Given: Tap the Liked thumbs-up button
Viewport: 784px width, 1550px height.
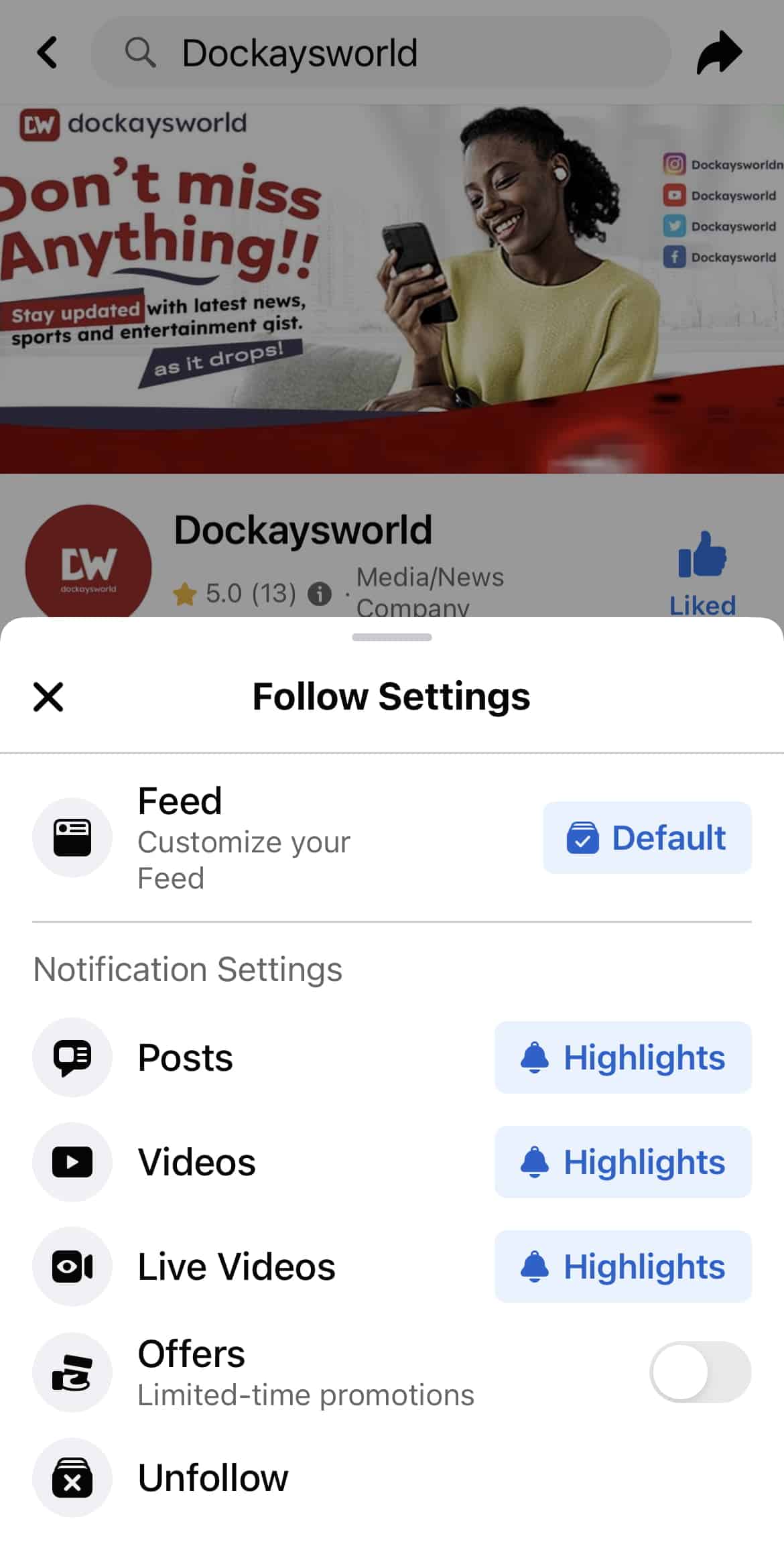Looking at the screenshot, I should pos(702,570).
